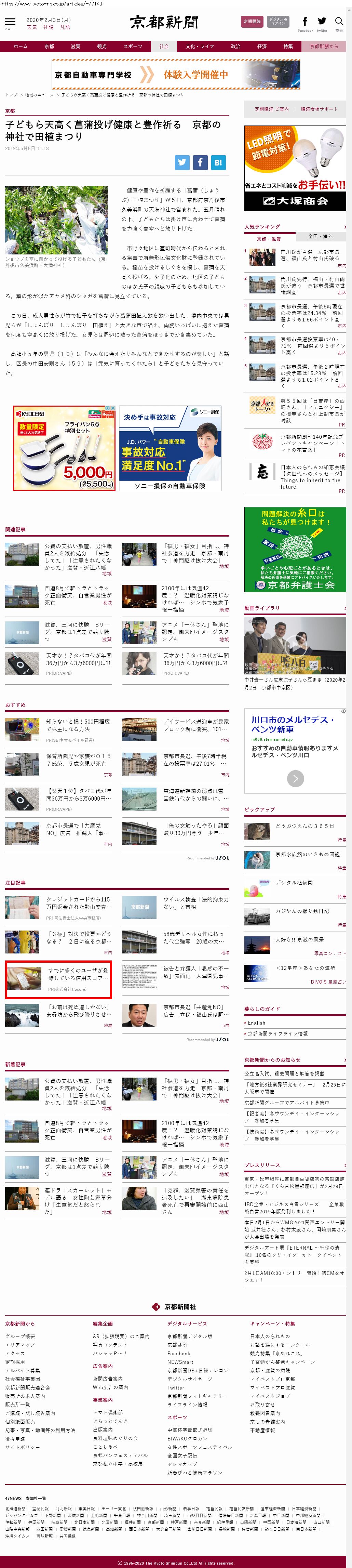The height and width of the screenshot is (1568, 352).
Task: Follow the 地域のニュース breadcrumb link
Action: (39, 95)
